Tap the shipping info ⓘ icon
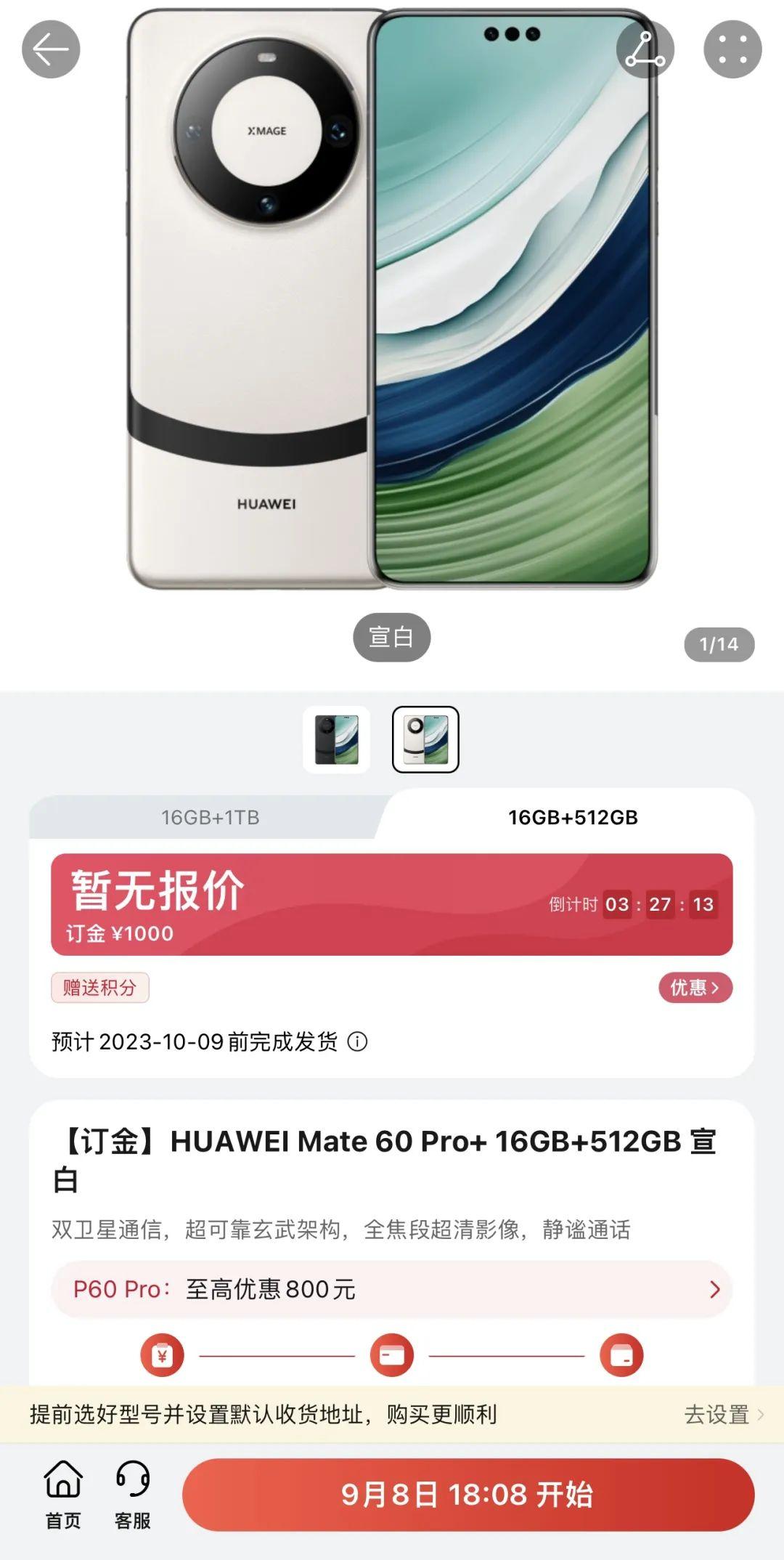This screenshot has width=784, height=1560. (356, 1041)
